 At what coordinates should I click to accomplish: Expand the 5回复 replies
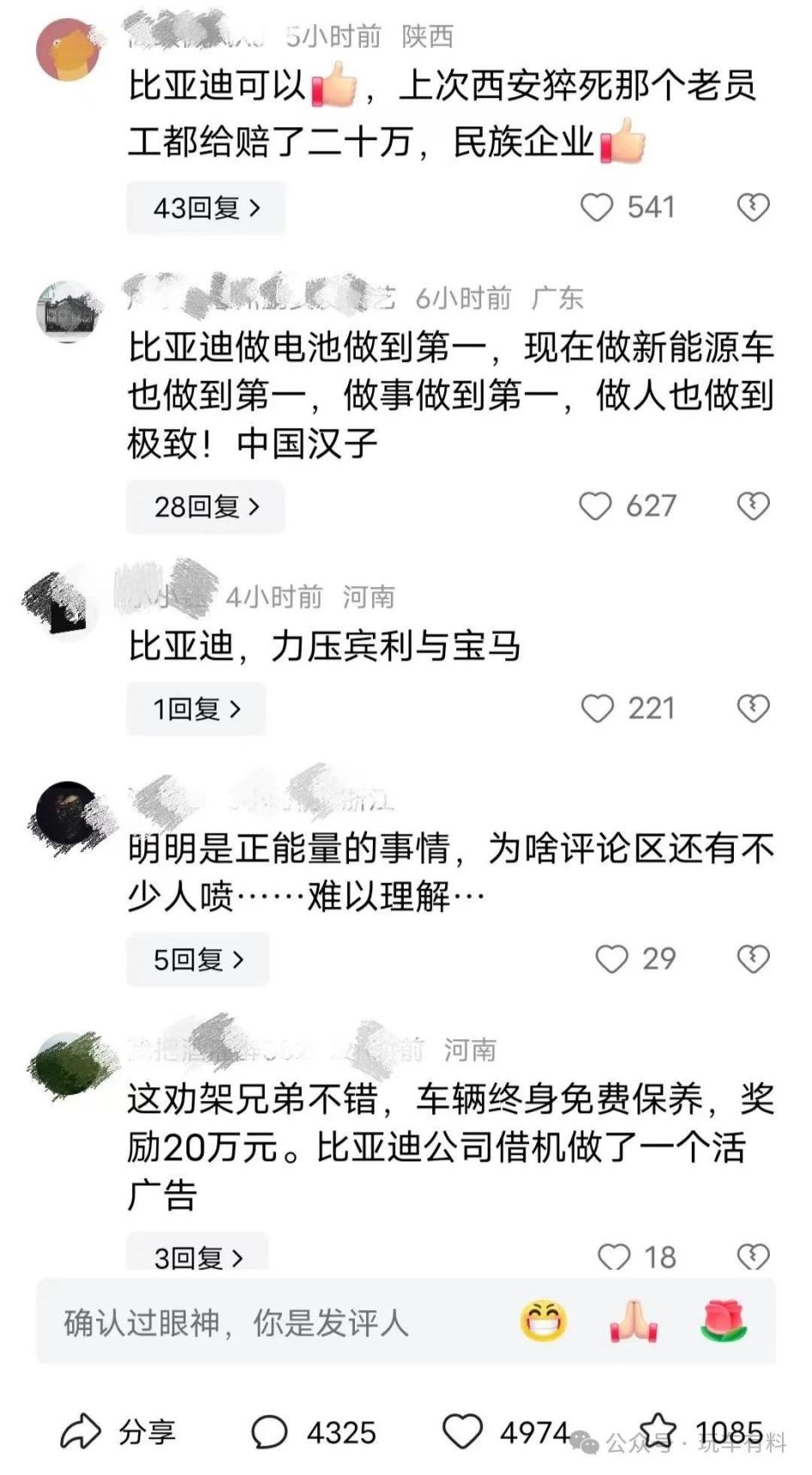point(198,959)
